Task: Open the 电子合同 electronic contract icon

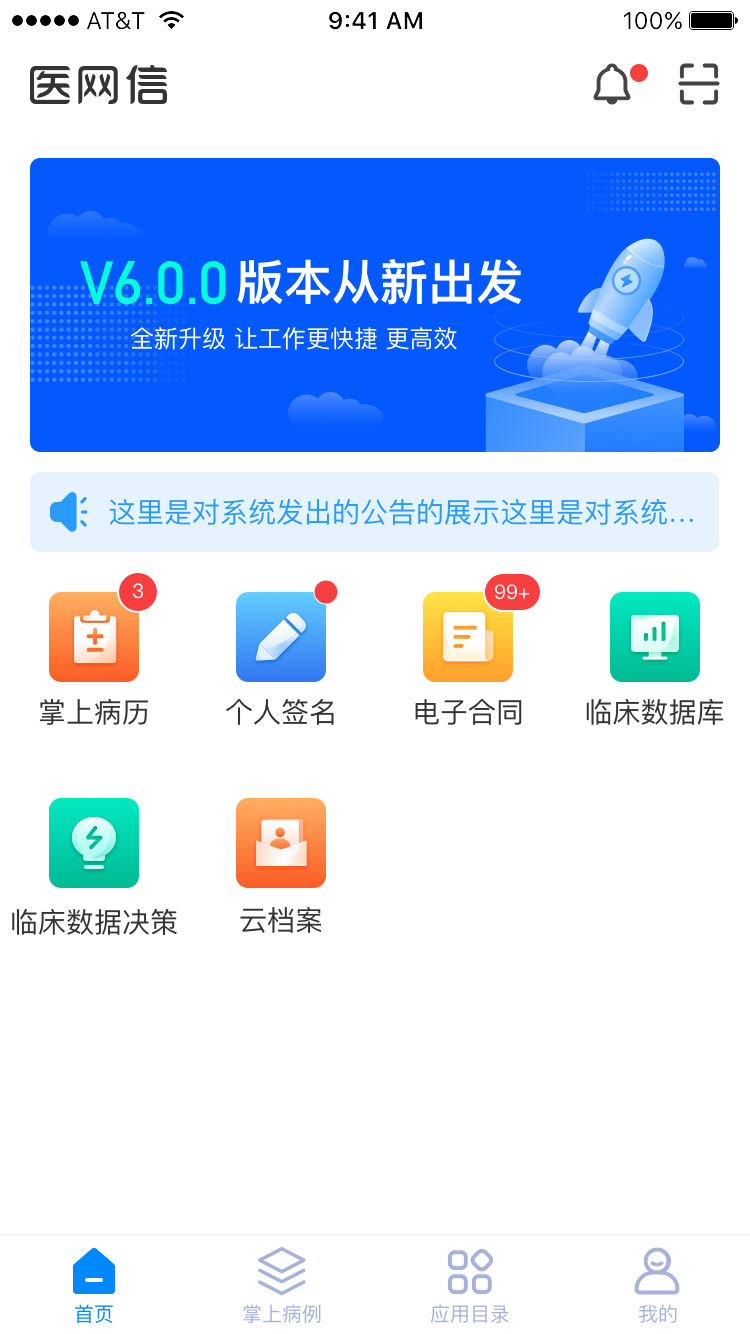Action: [468, 636]
